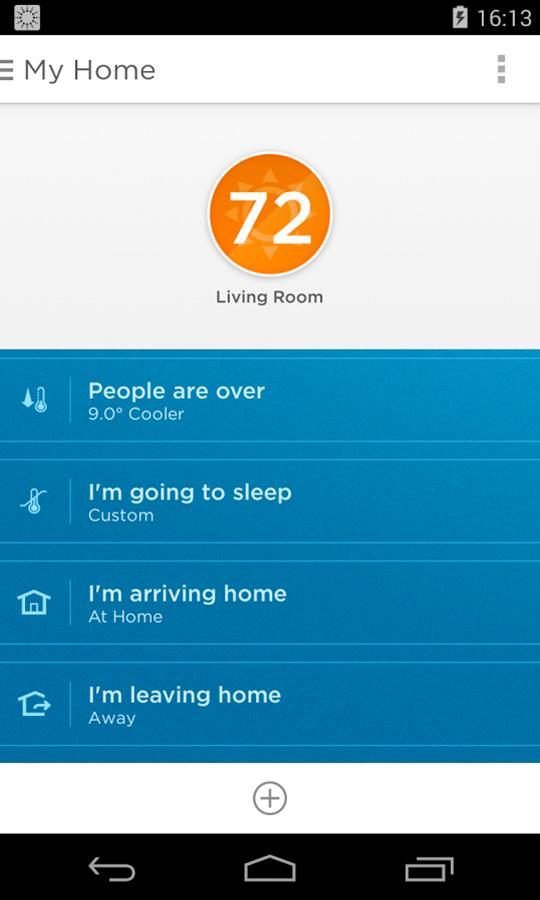Activate the People are over shortcut

coord(270,401)
